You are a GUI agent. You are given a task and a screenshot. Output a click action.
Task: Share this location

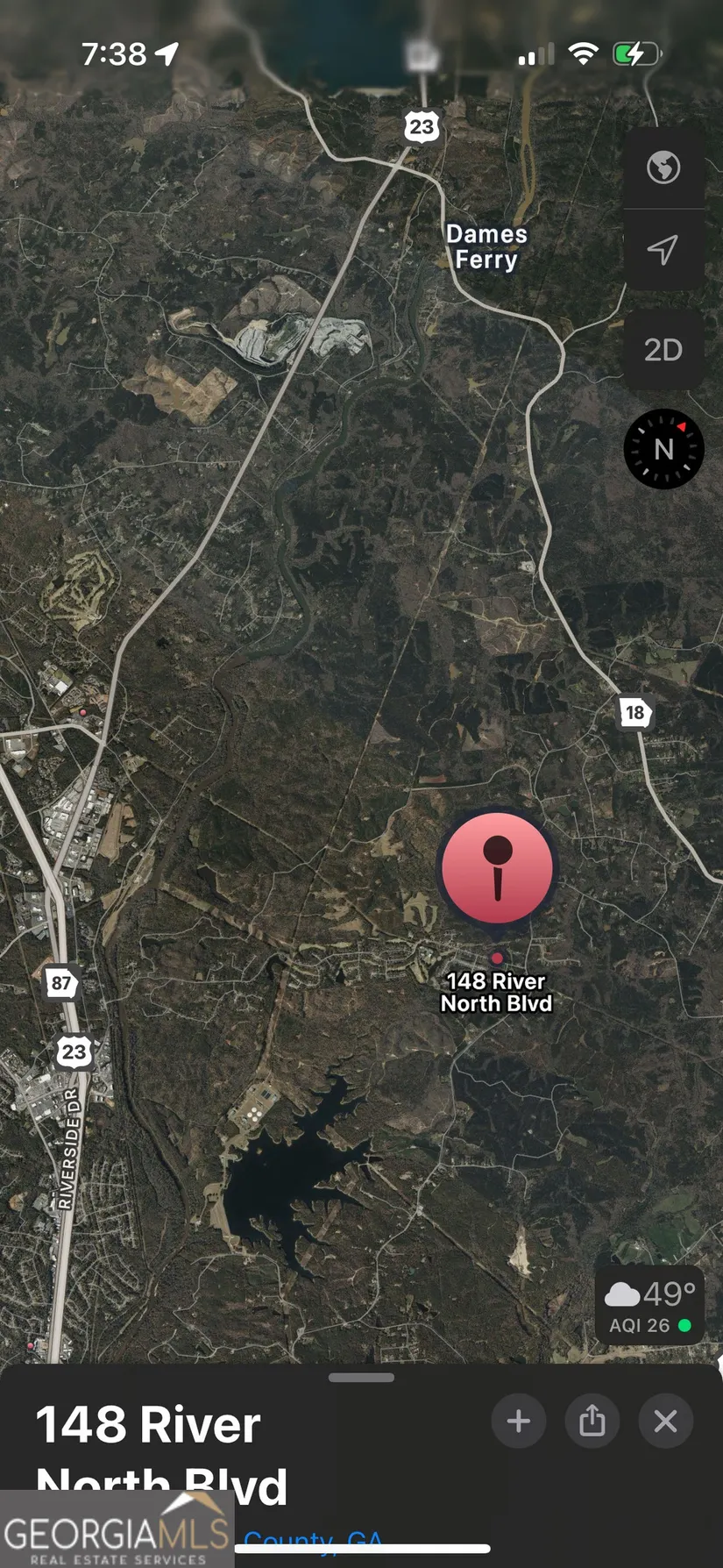click(x=592, y=1421)
